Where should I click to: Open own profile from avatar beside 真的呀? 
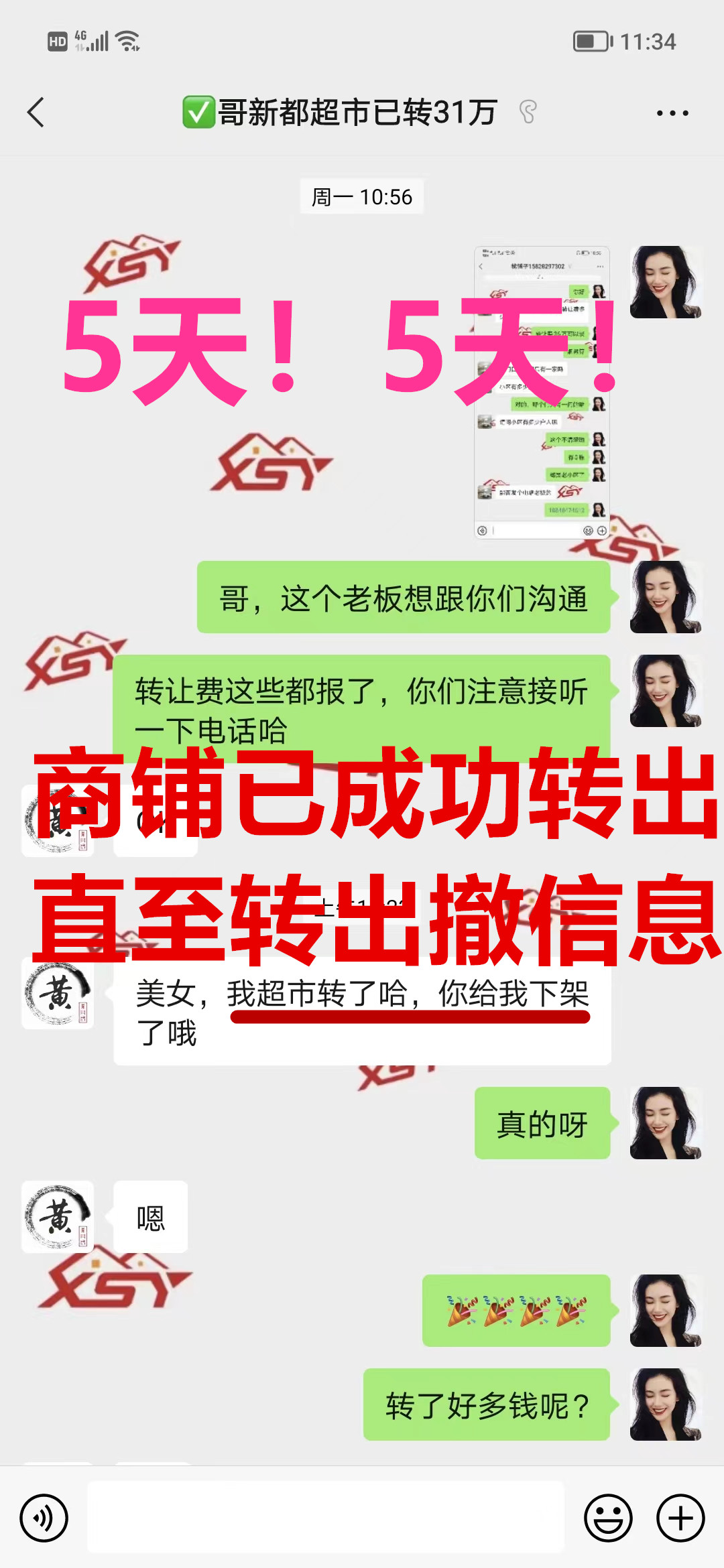(666, 1123)
